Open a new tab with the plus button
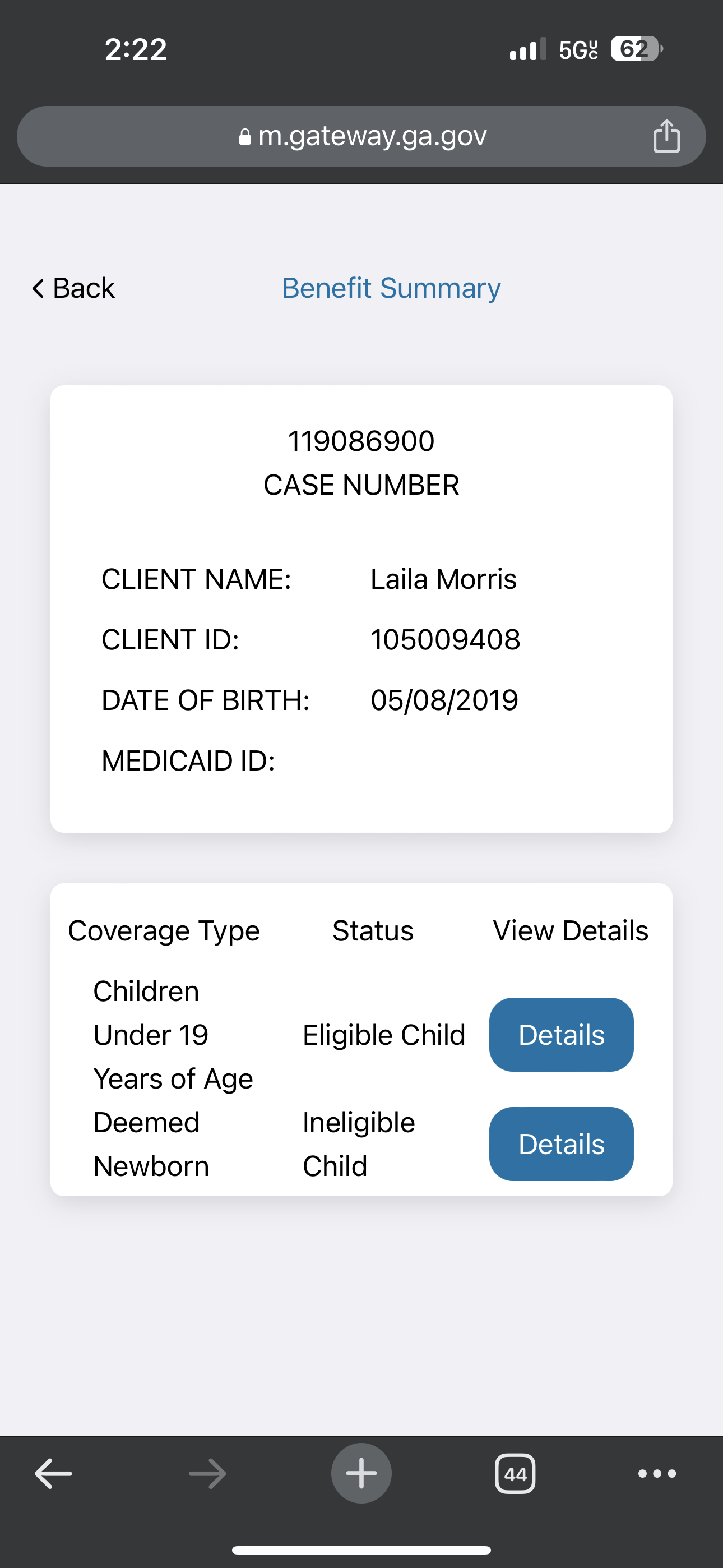 click(361, 1474)
